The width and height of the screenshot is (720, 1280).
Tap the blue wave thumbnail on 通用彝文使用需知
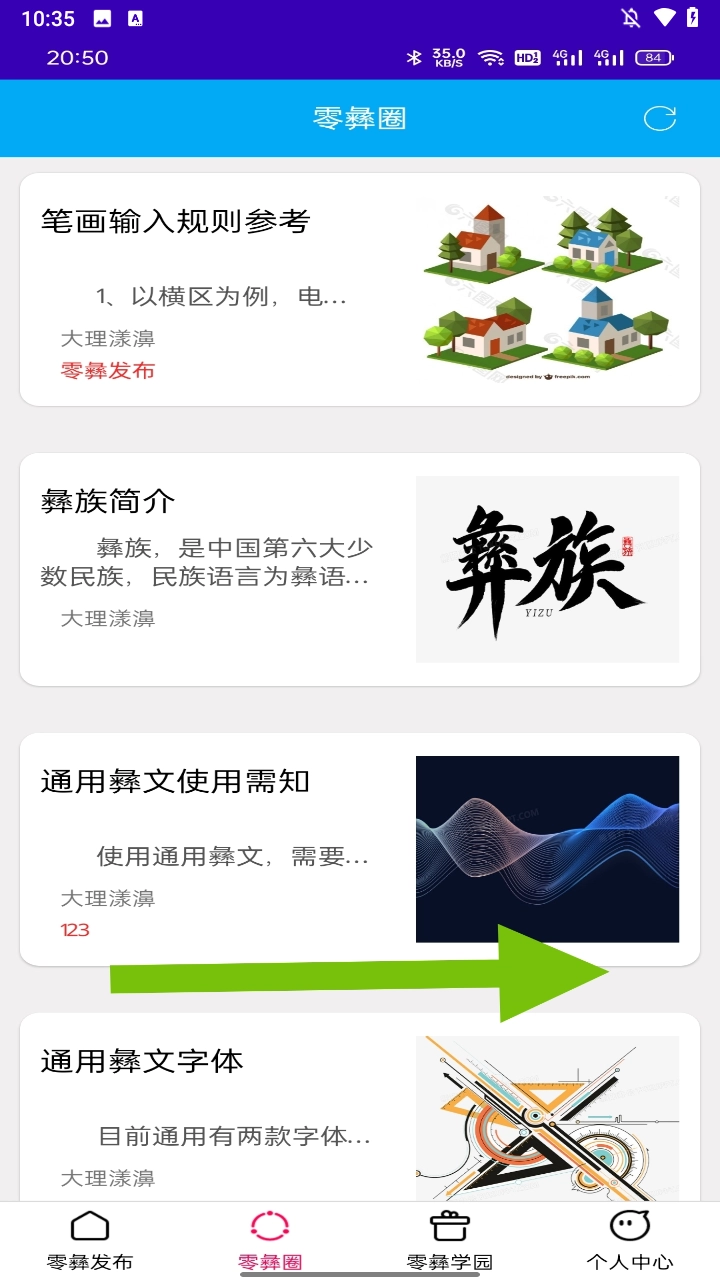548,848
